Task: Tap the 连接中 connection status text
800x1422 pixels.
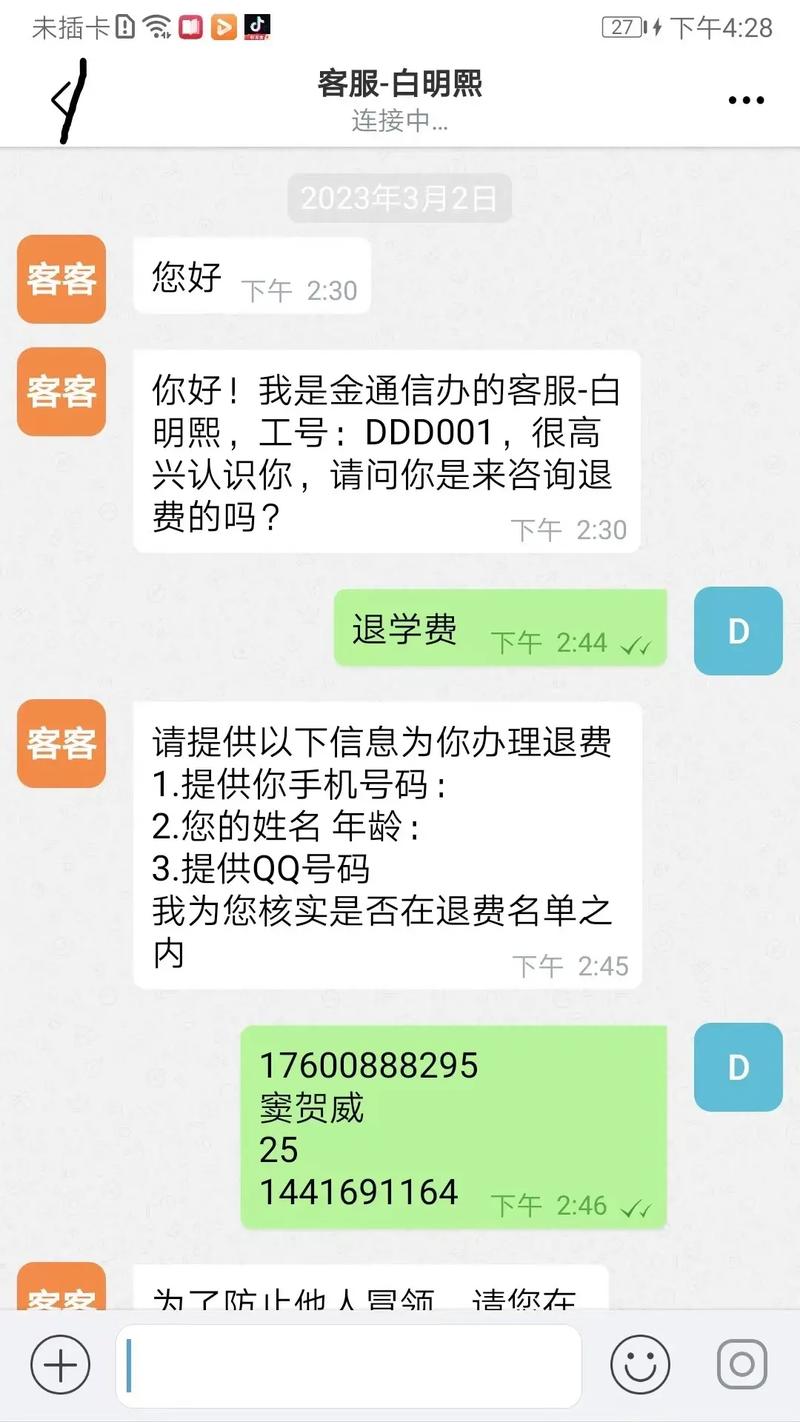Action: [x=399, y=122]
